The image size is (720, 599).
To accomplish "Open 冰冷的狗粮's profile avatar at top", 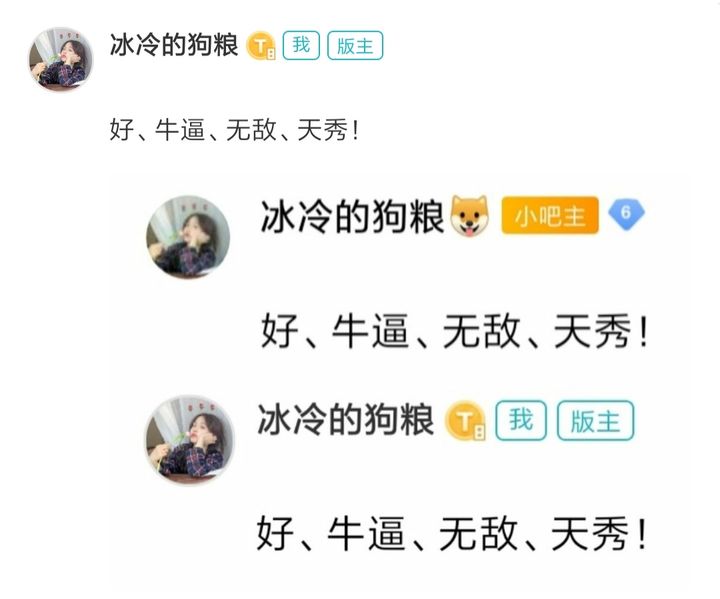I will pos(62,60).
